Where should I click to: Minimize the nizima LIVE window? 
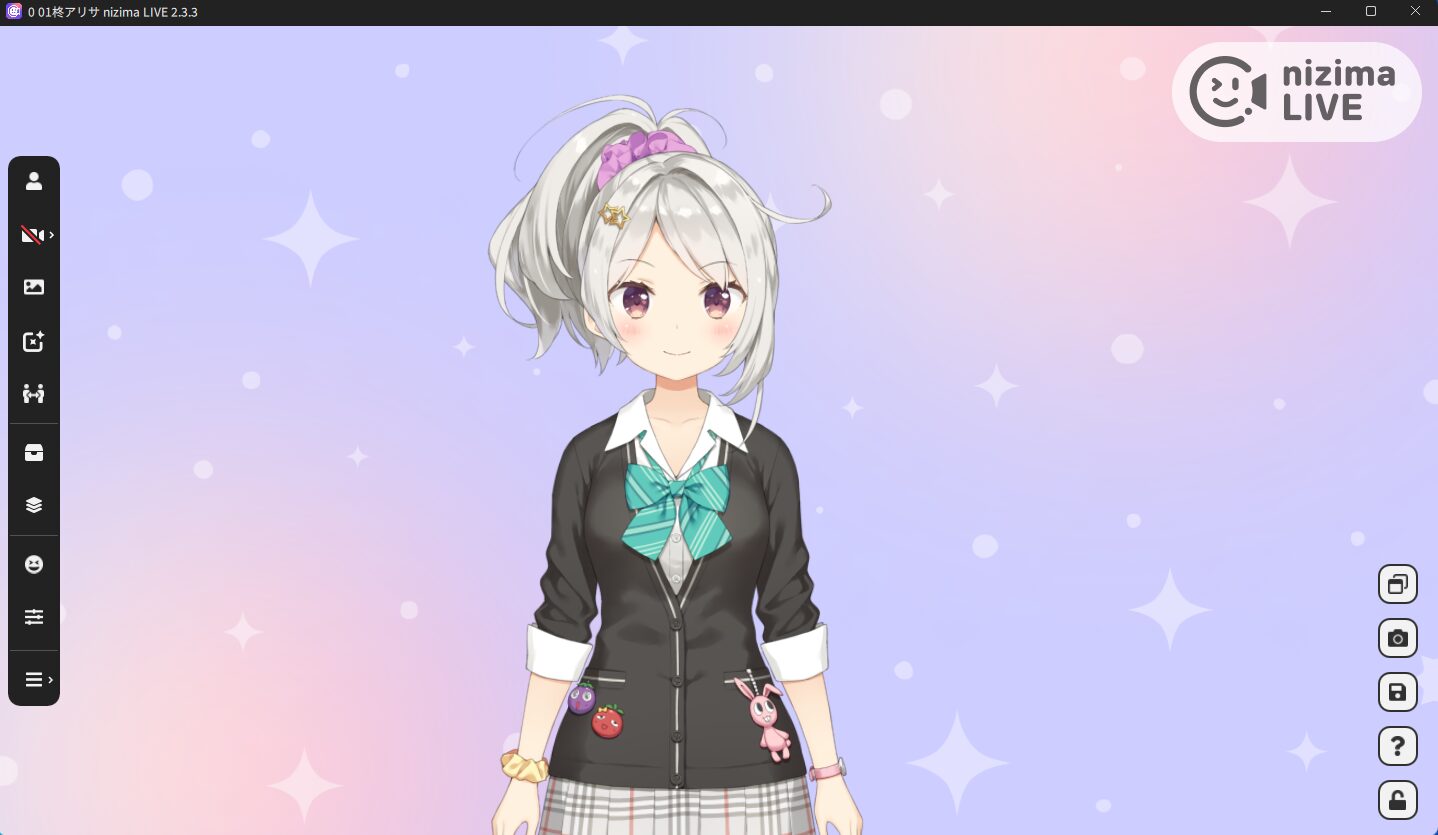[1326, 11]
